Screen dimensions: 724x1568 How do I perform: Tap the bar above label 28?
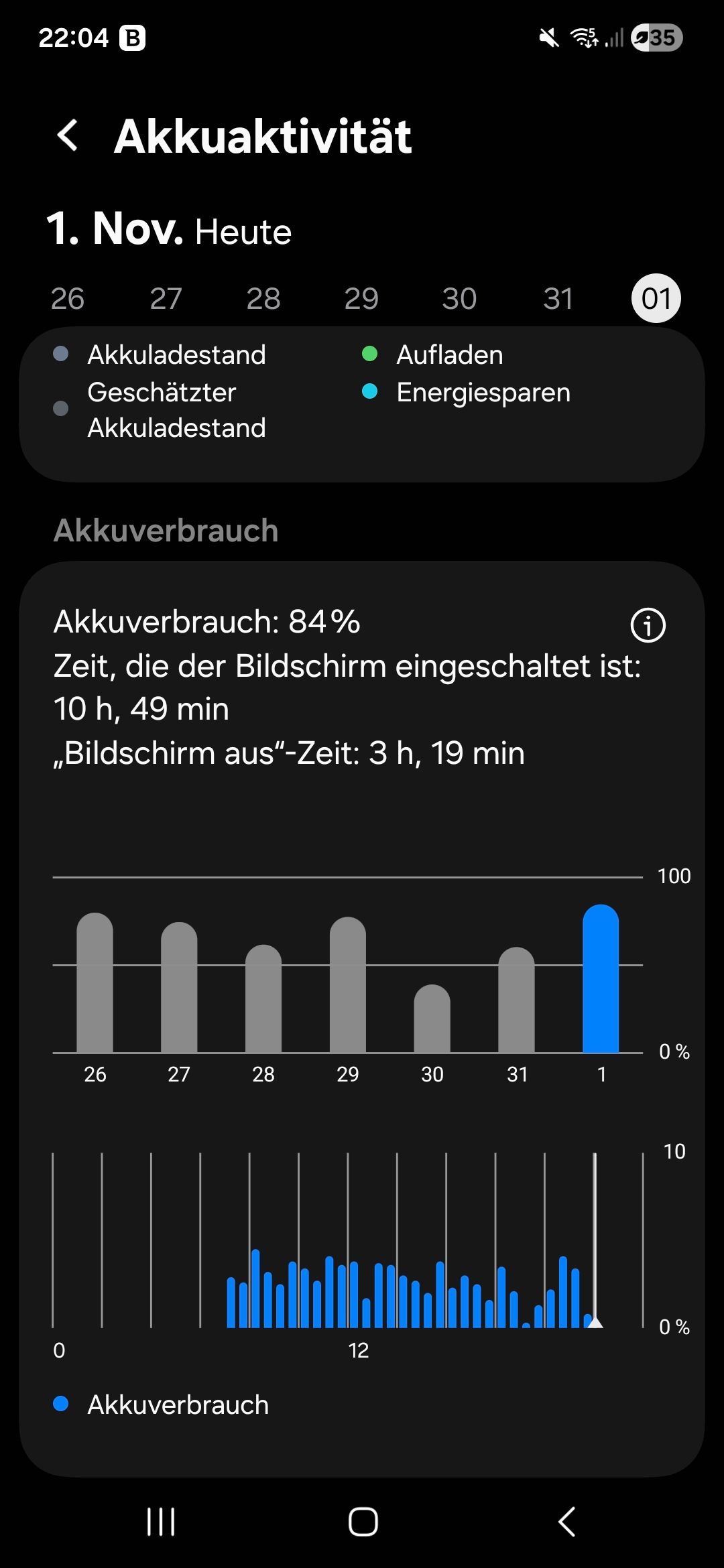263,1000
